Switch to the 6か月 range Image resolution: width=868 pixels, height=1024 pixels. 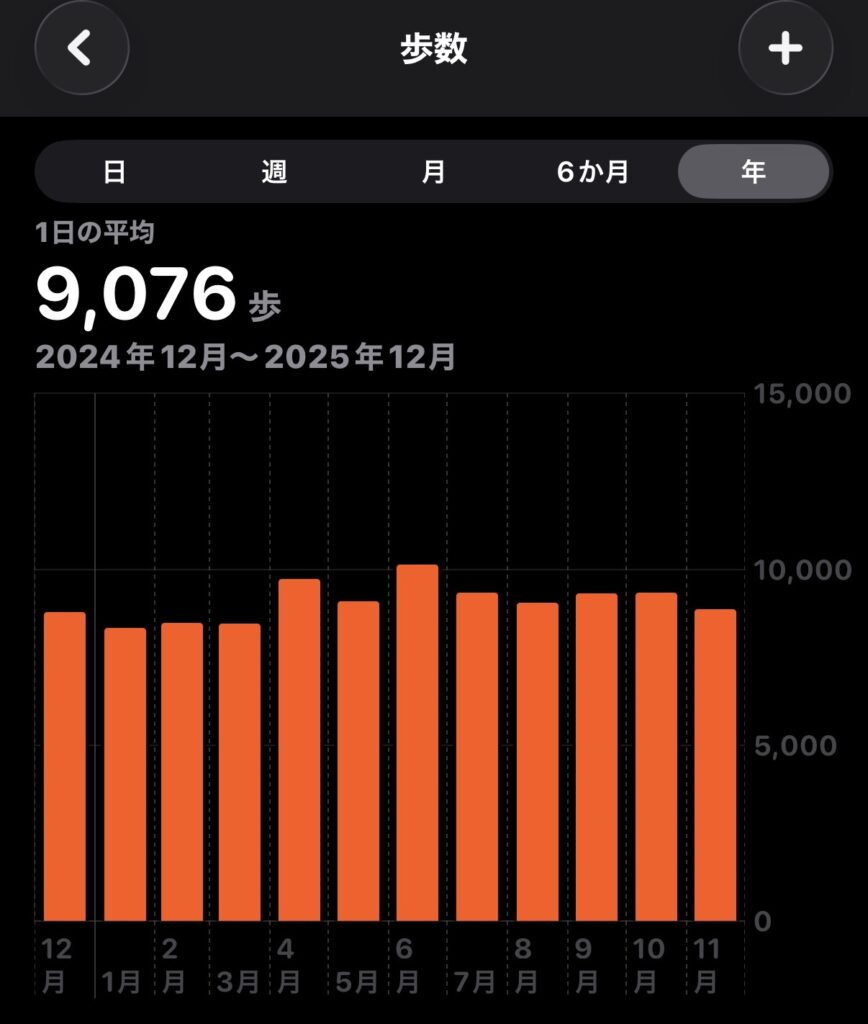tap(593, 172)
